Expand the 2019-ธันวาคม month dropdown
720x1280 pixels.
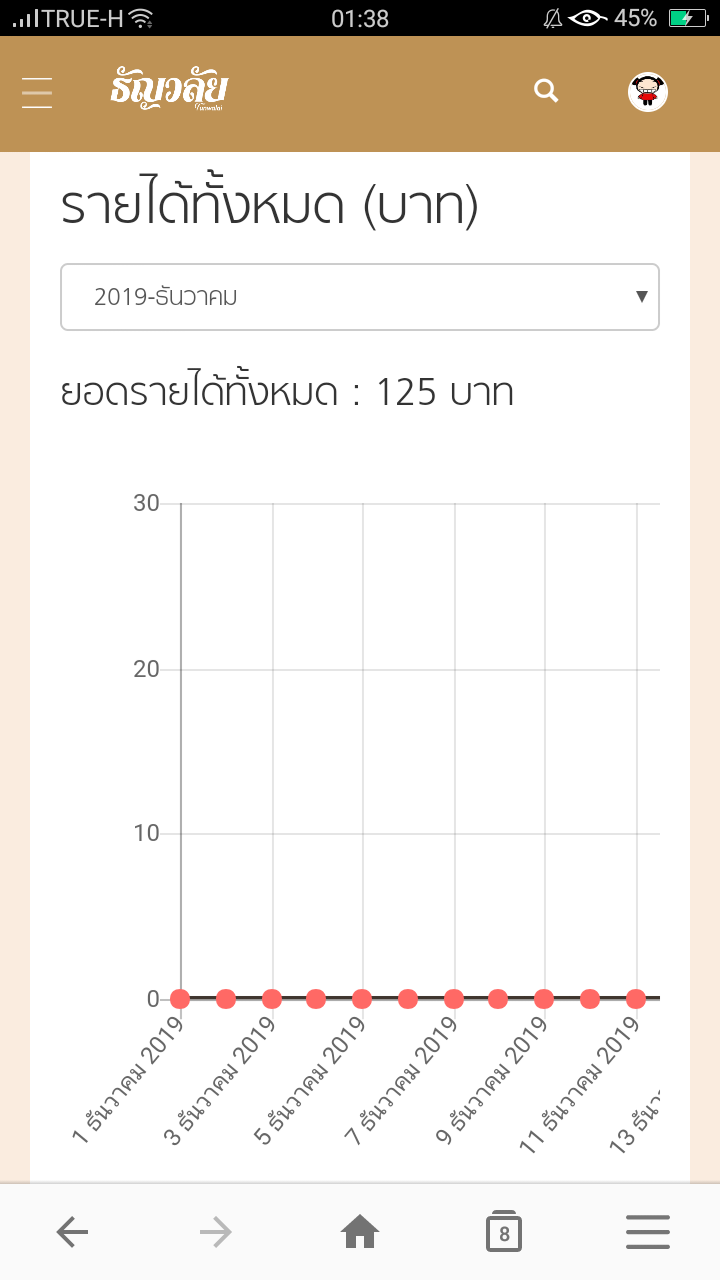pos(360,297)
